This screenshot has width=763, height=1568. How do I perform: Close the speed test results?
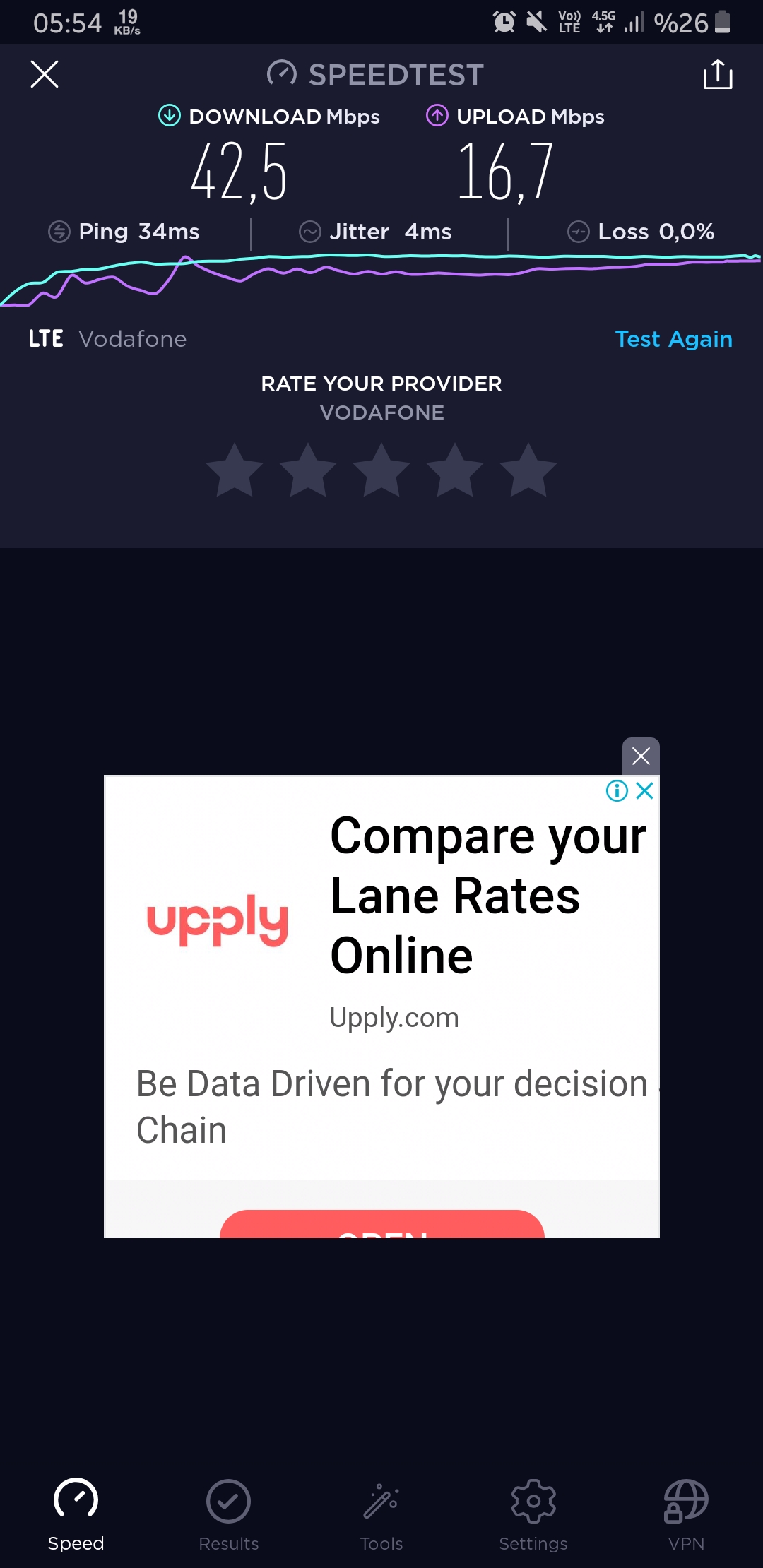pos(45,74)
